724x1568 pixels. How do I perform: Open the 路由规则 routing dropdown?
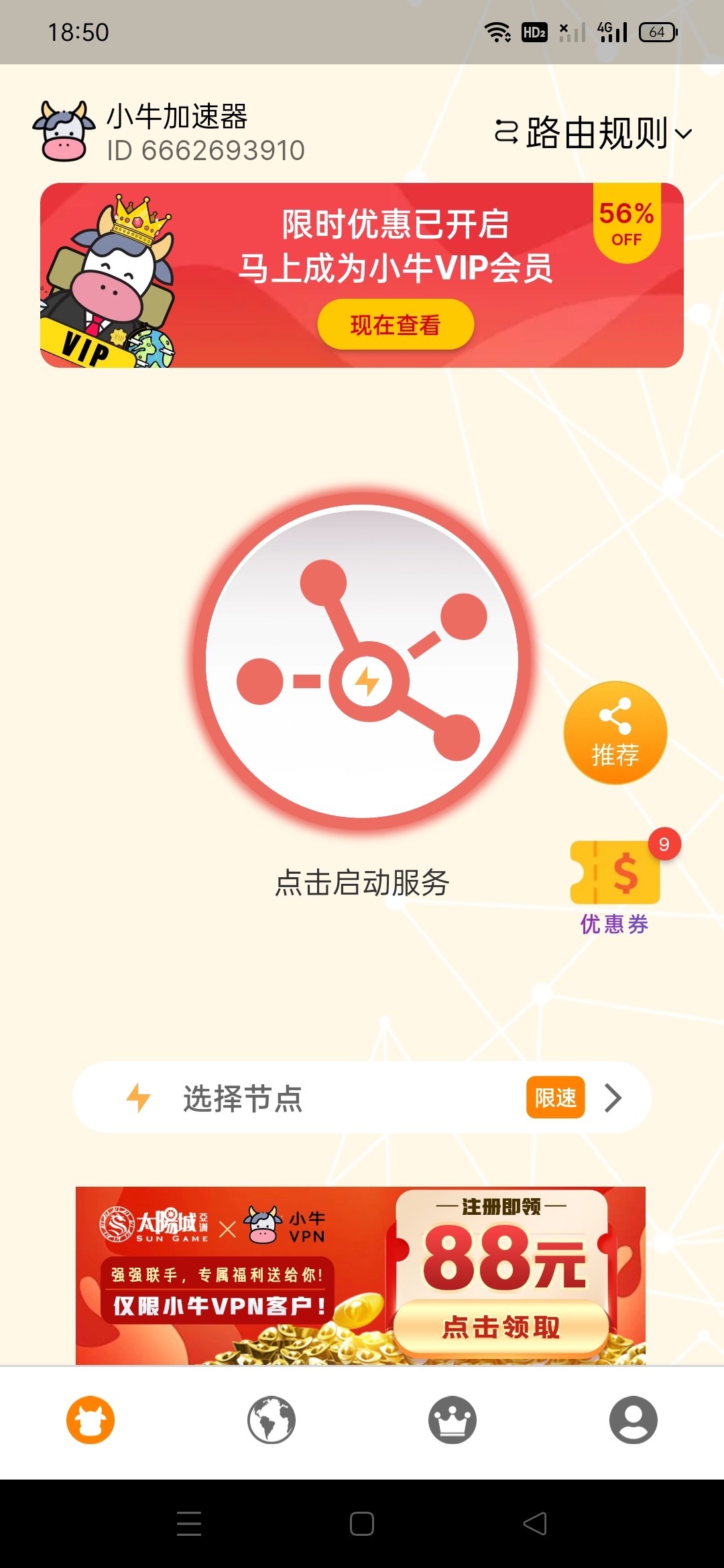(x=593, y=133)
